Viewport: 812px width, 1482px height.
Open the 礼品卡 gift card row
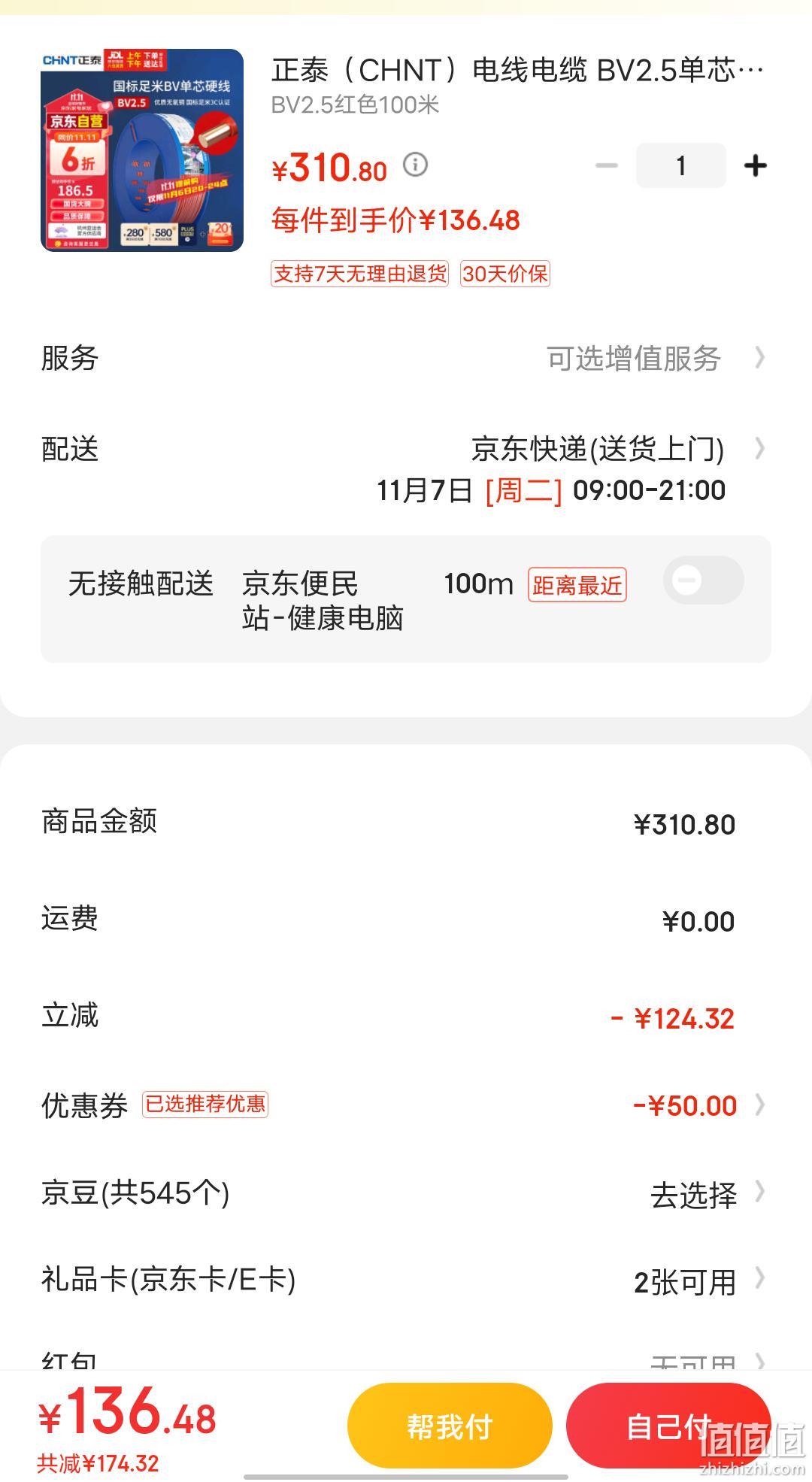coord(406,1280)
